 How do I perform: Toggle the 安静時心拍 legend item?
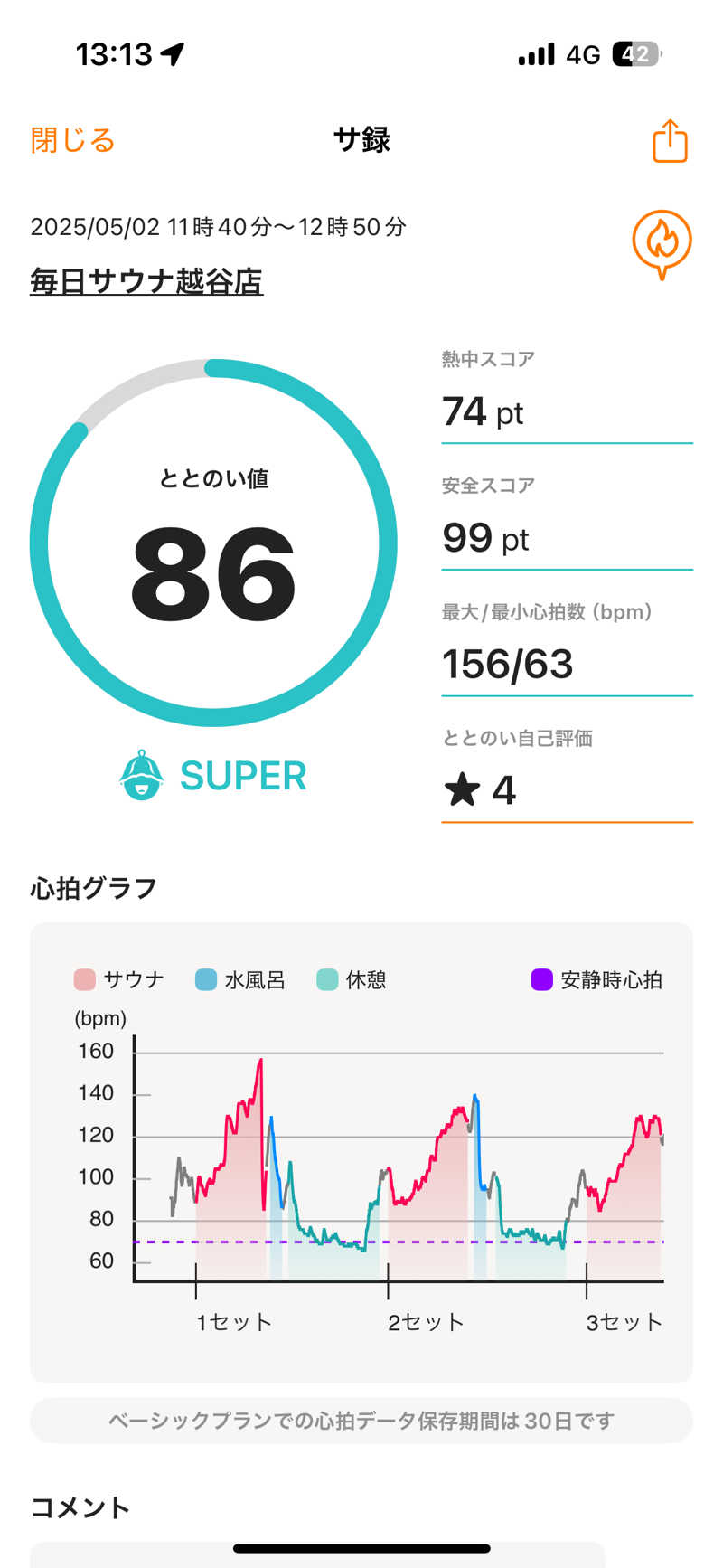tap(596, 979)
